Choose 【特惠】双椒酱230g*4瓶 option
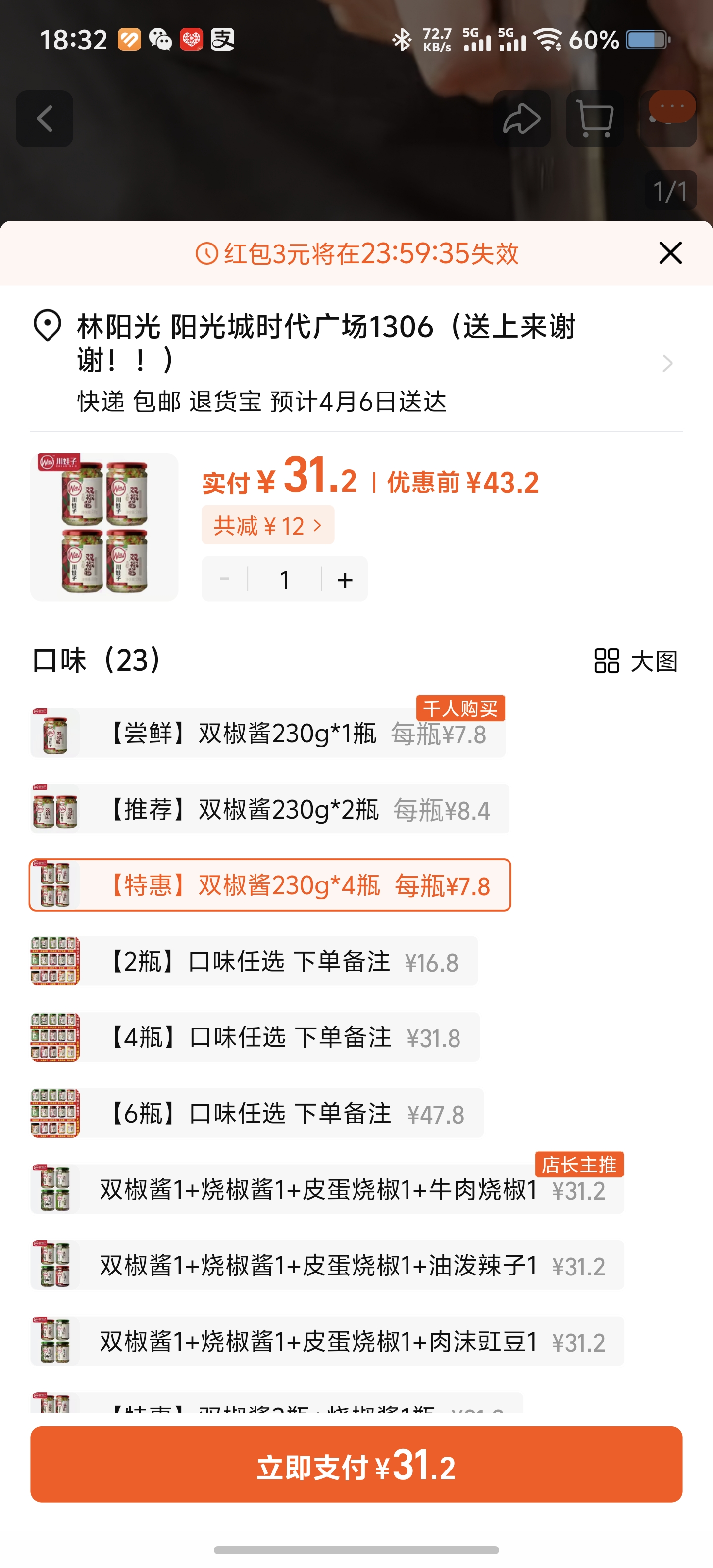Viewport: 713px width, 1568px height. pyautogui.click(x=270, y=885)
